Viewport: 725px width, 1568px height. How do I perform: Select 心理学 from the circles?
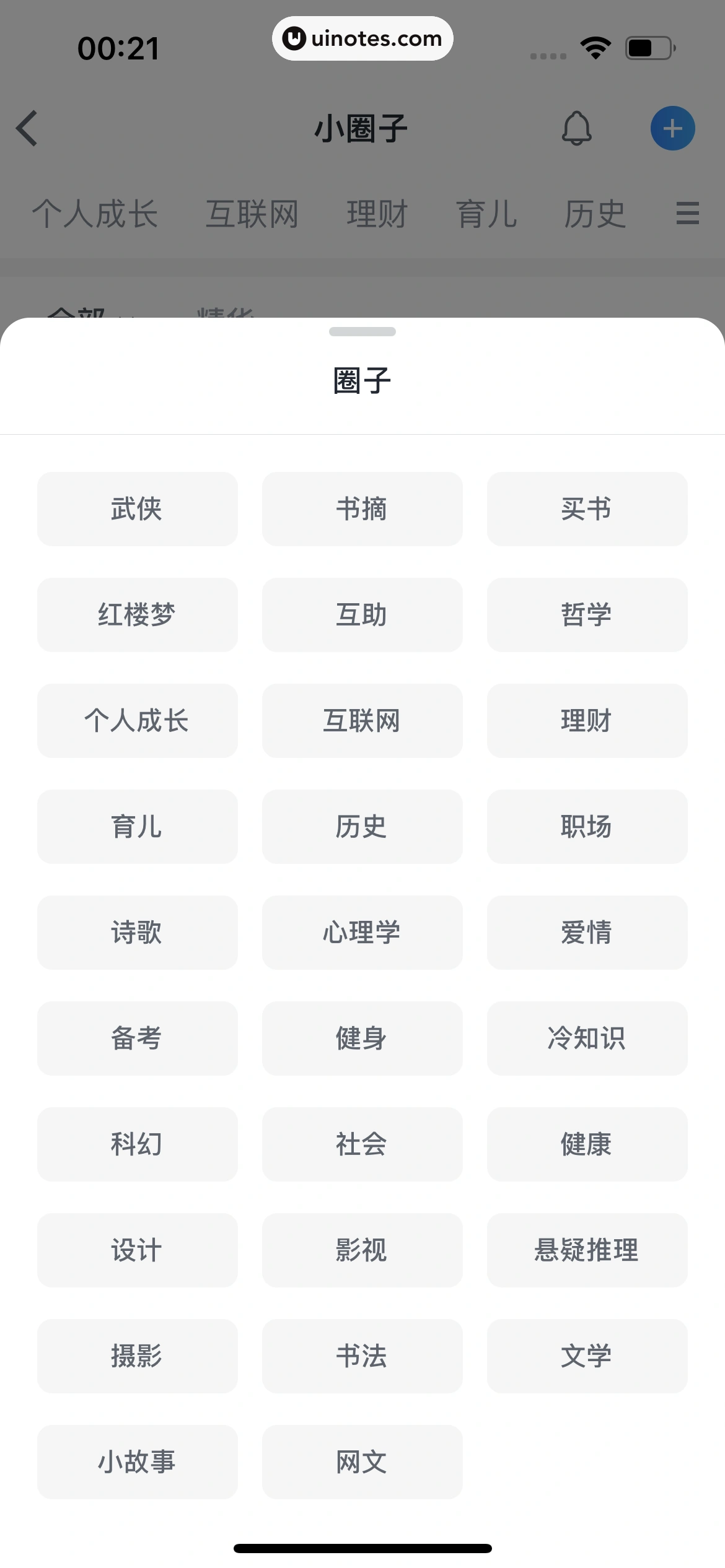[362, 933]
